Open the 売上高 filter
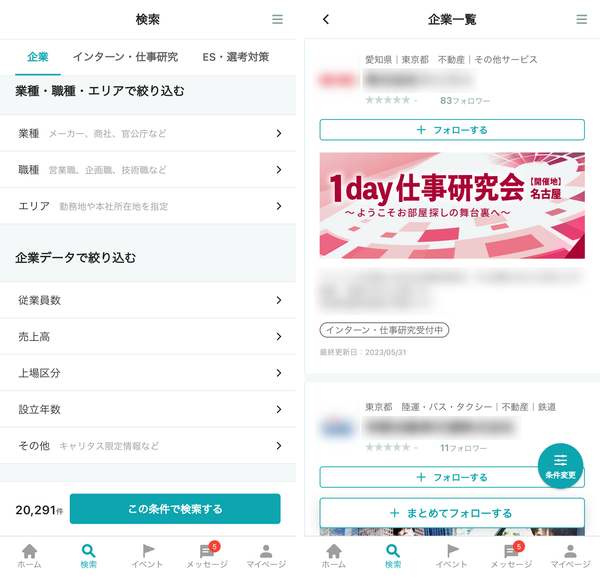The height and width of the screenshot is (579, 600). (x=148, y=336)
